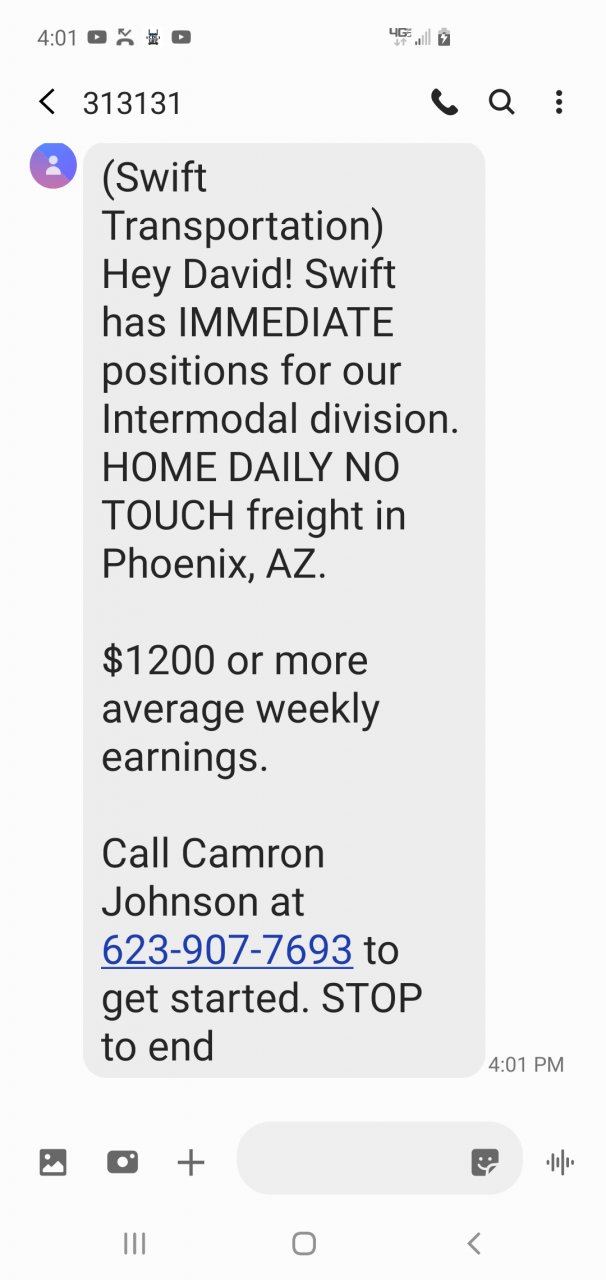This screenshot has height=1280, width=606.
Task: Search within this conversation
Action: coord(501,102)
